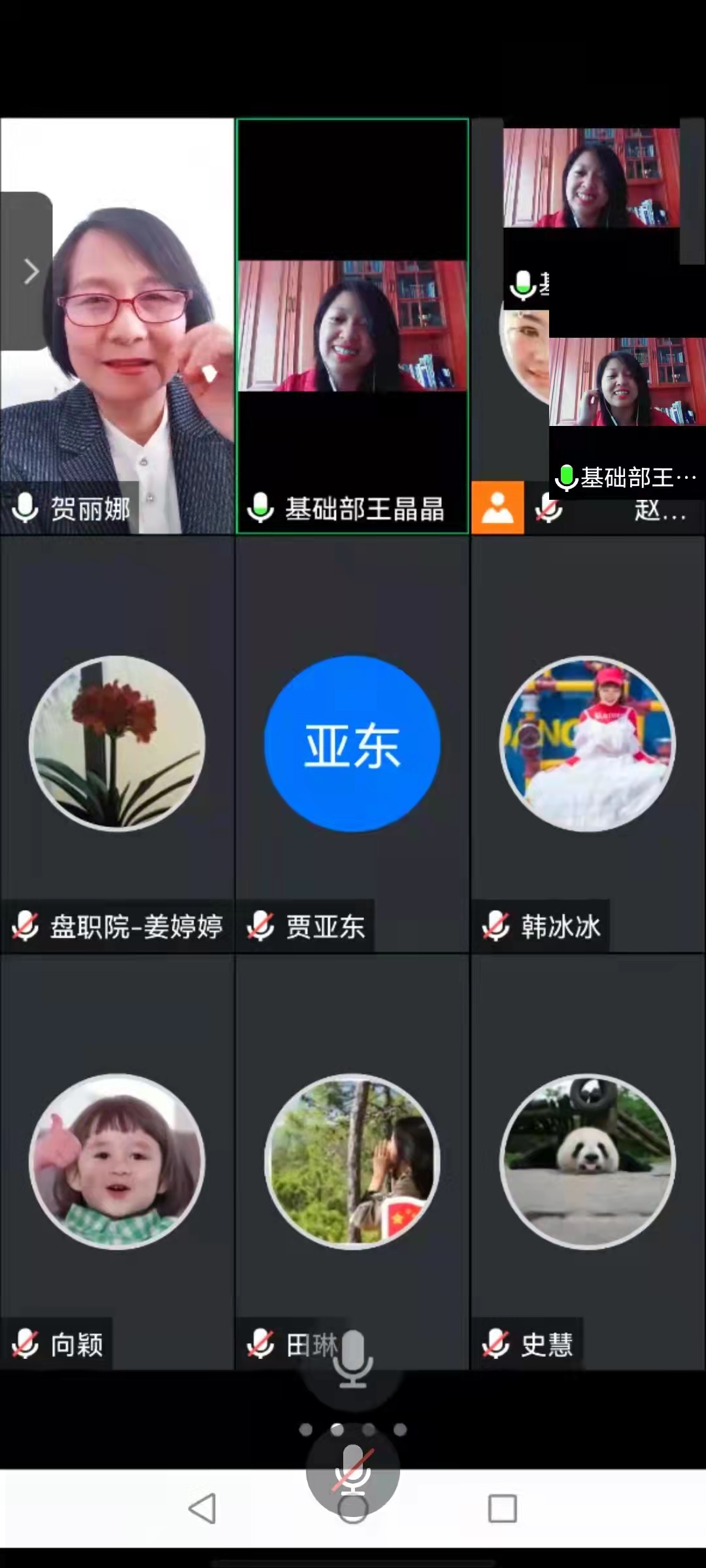Go back with system back button
The width and height of the screenshot is (706, 1568).
(202, 1509)
